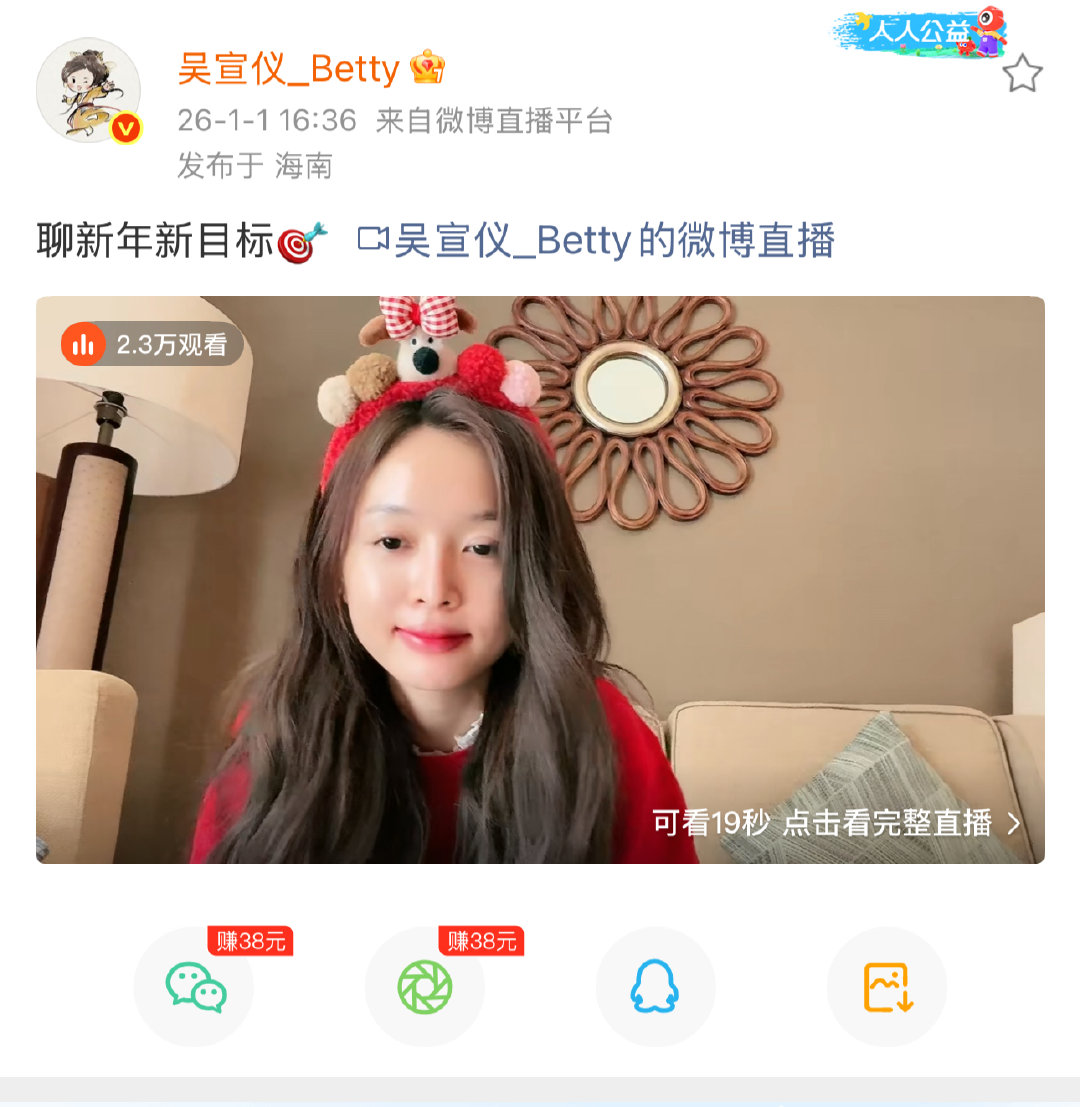
Task: Open the WeChat share icon
Action: click(x=193, y=986)
